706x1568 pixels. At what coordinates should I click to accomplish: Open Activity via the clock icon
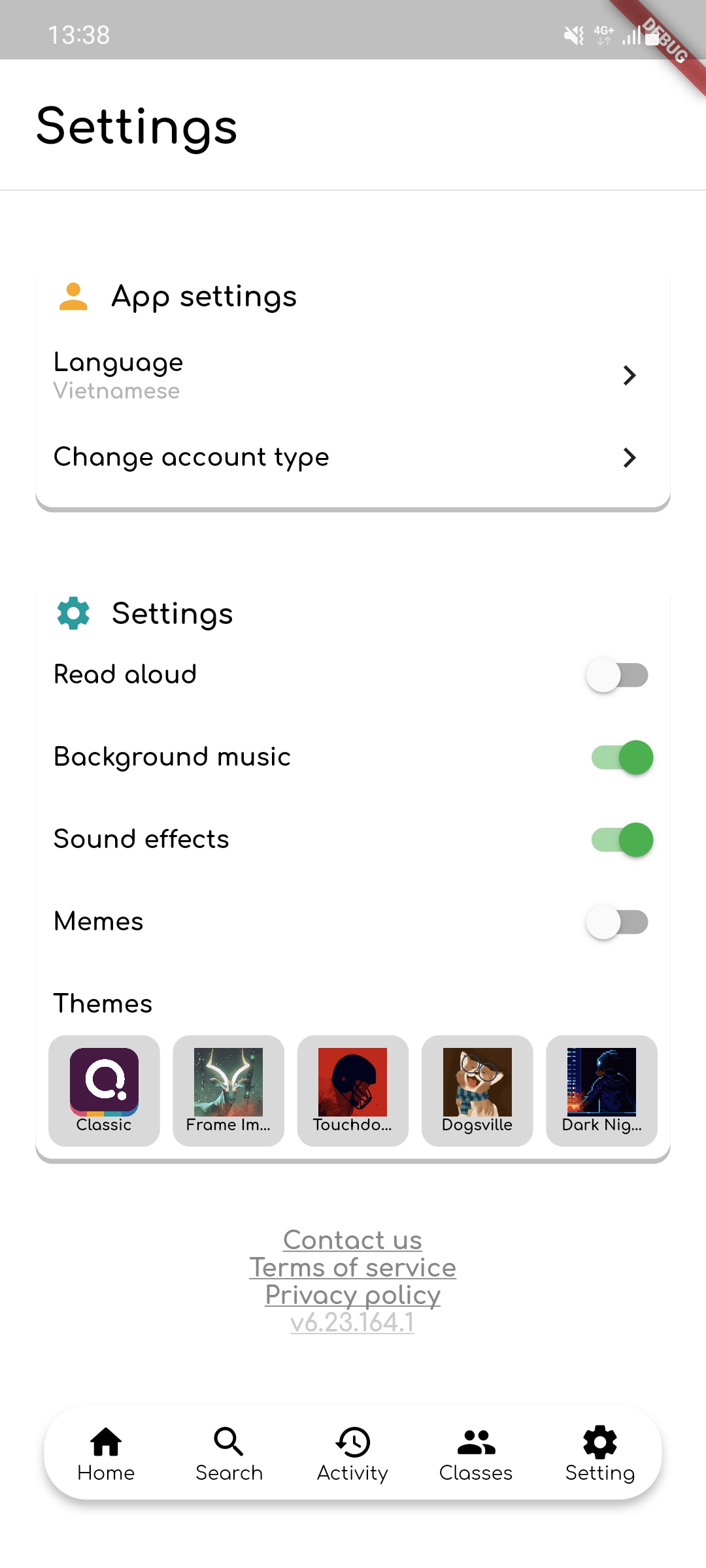point(352,1441)
